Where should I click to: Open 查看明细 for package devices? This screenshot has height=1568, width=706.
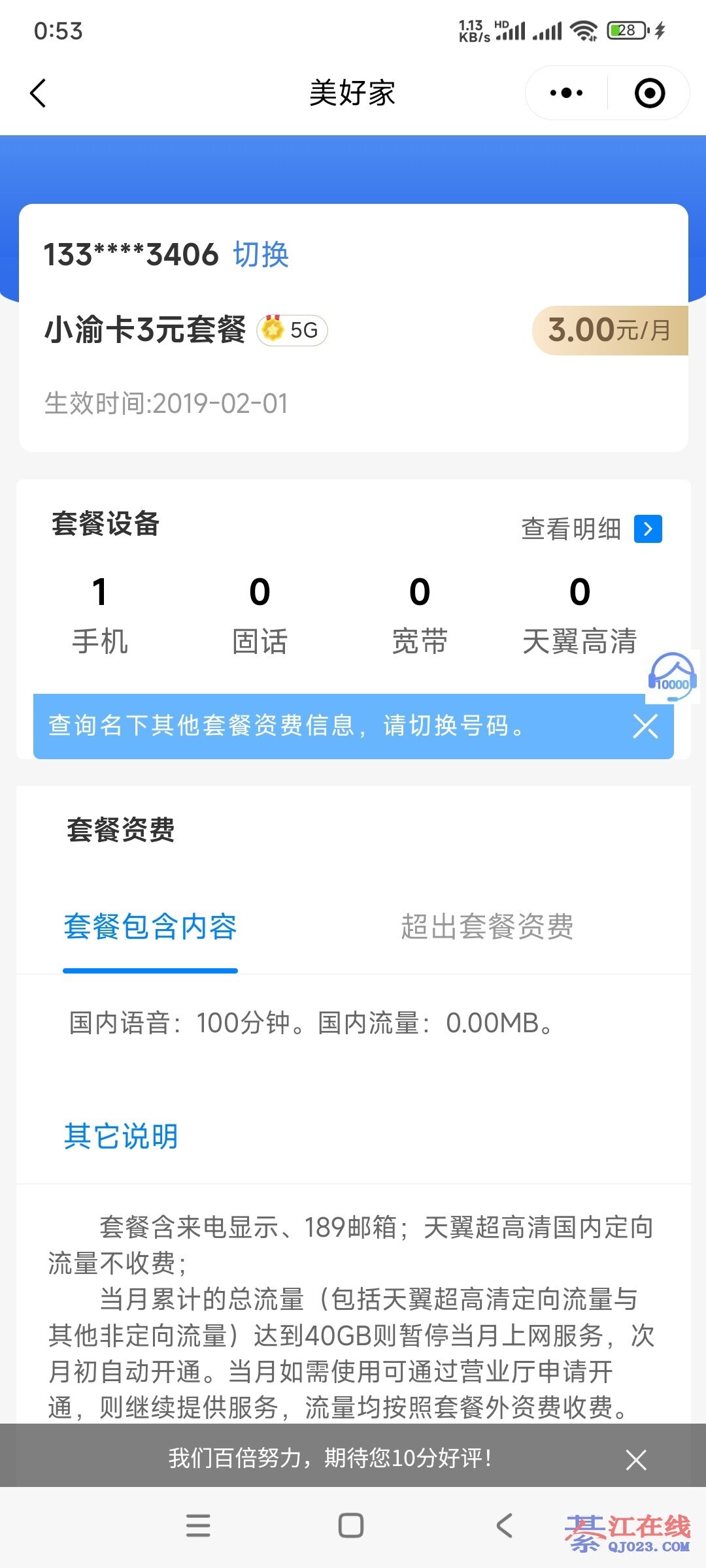(590, 529)
